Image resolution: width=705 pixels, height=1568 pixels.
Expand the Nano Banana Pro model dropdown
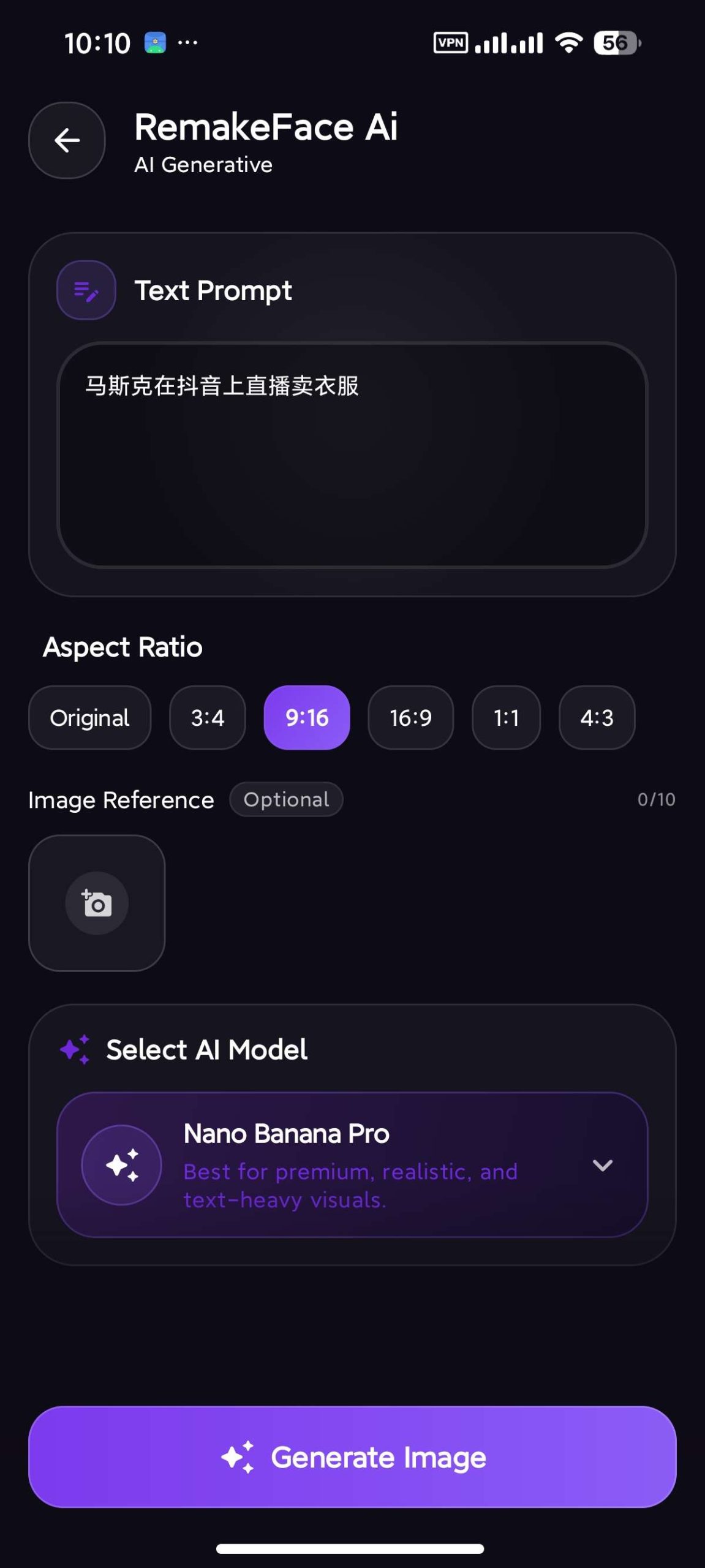pyautogui.click(x=352, y=1165)
